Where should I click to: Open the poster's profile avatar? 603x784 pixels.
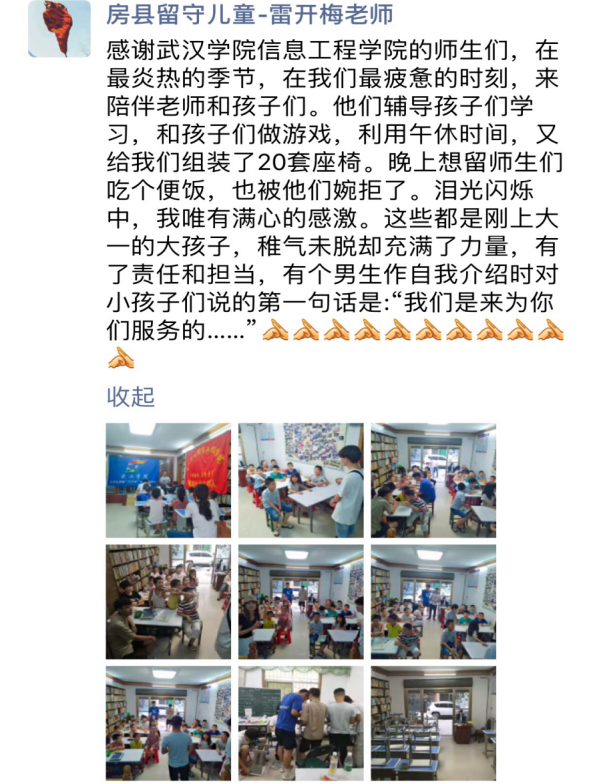point(59,28)
